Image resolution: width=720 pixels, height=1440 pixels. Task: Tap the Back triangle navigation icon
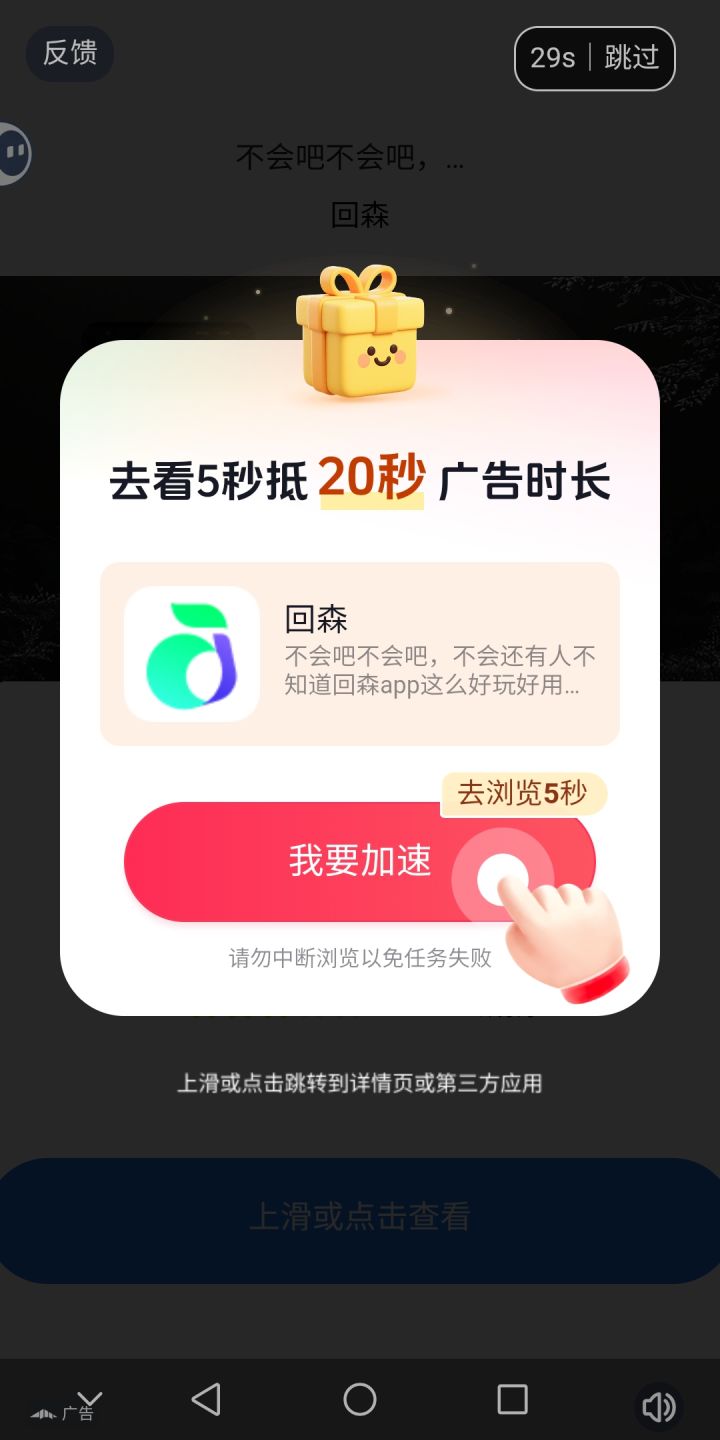point(207,1402)
